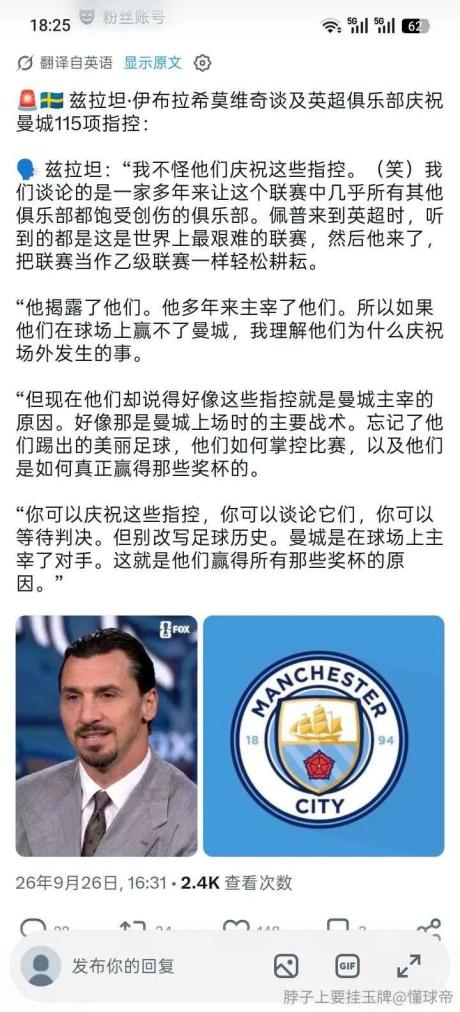The width and height of the screenshot is (460, 1012).
Task: Open the photo of the man in gray suit
Action: coord(106,736)
